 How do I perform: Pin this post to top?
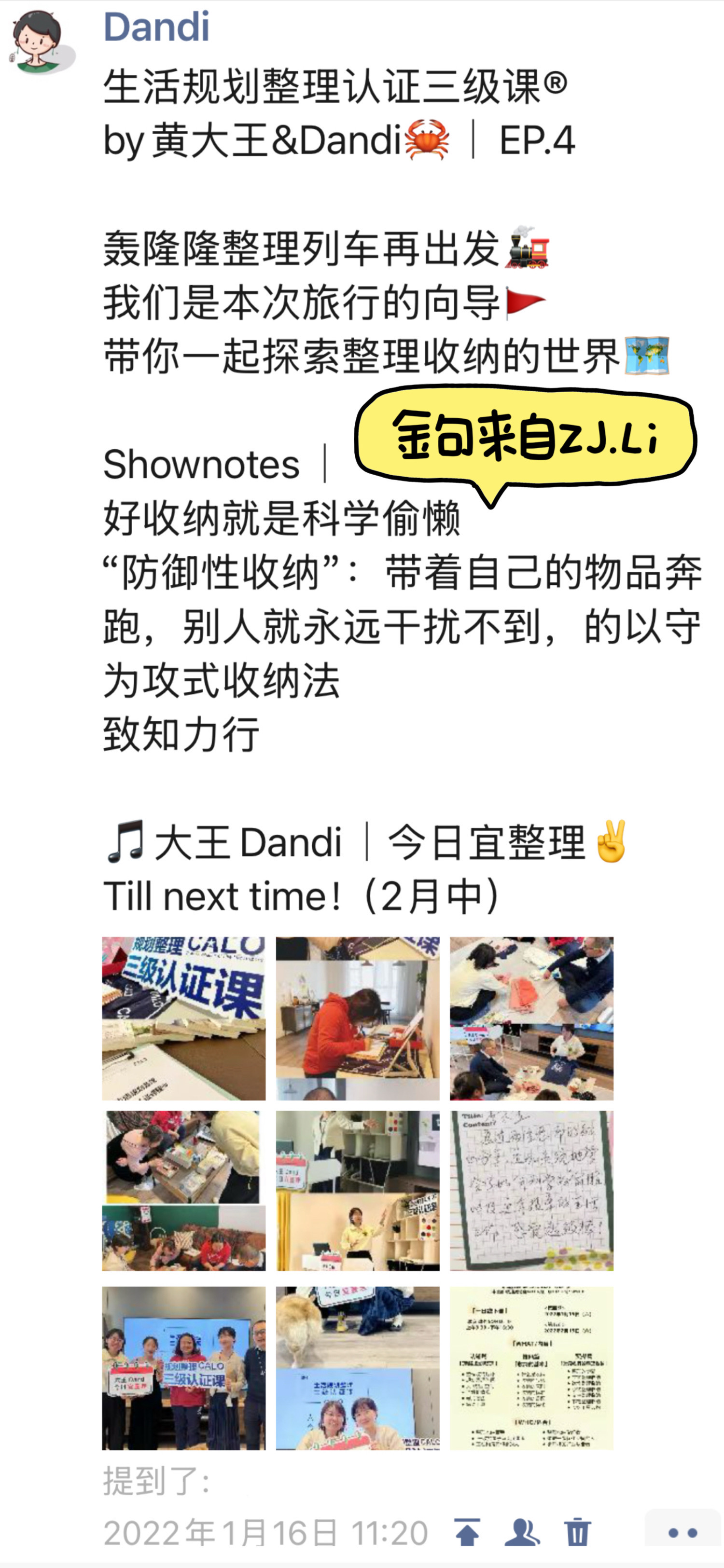pos(467,1531)
